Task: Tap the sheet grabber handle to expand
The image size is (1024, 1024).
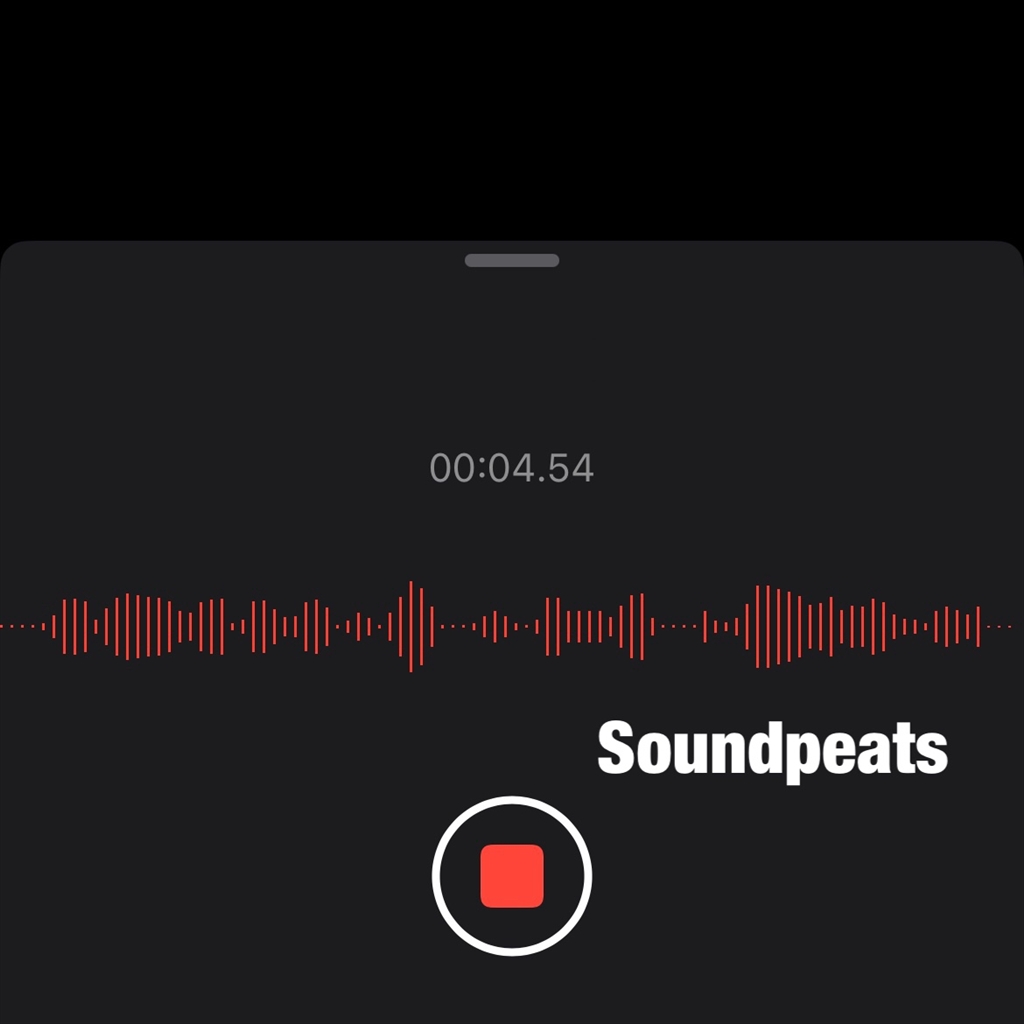Action: [x=511, y=261]
